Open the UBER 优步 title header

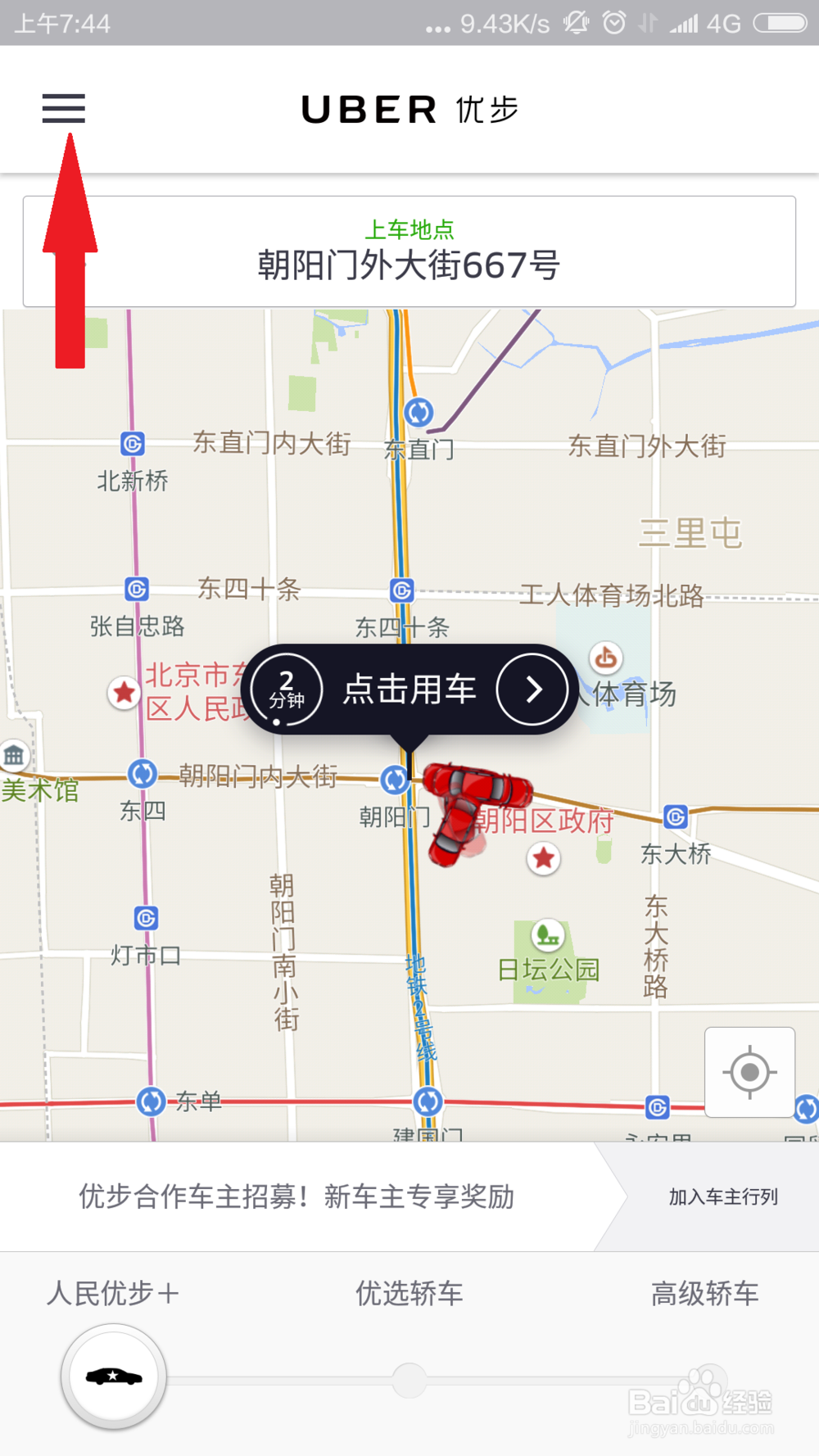pyautogui.click(x=409, y=109)
